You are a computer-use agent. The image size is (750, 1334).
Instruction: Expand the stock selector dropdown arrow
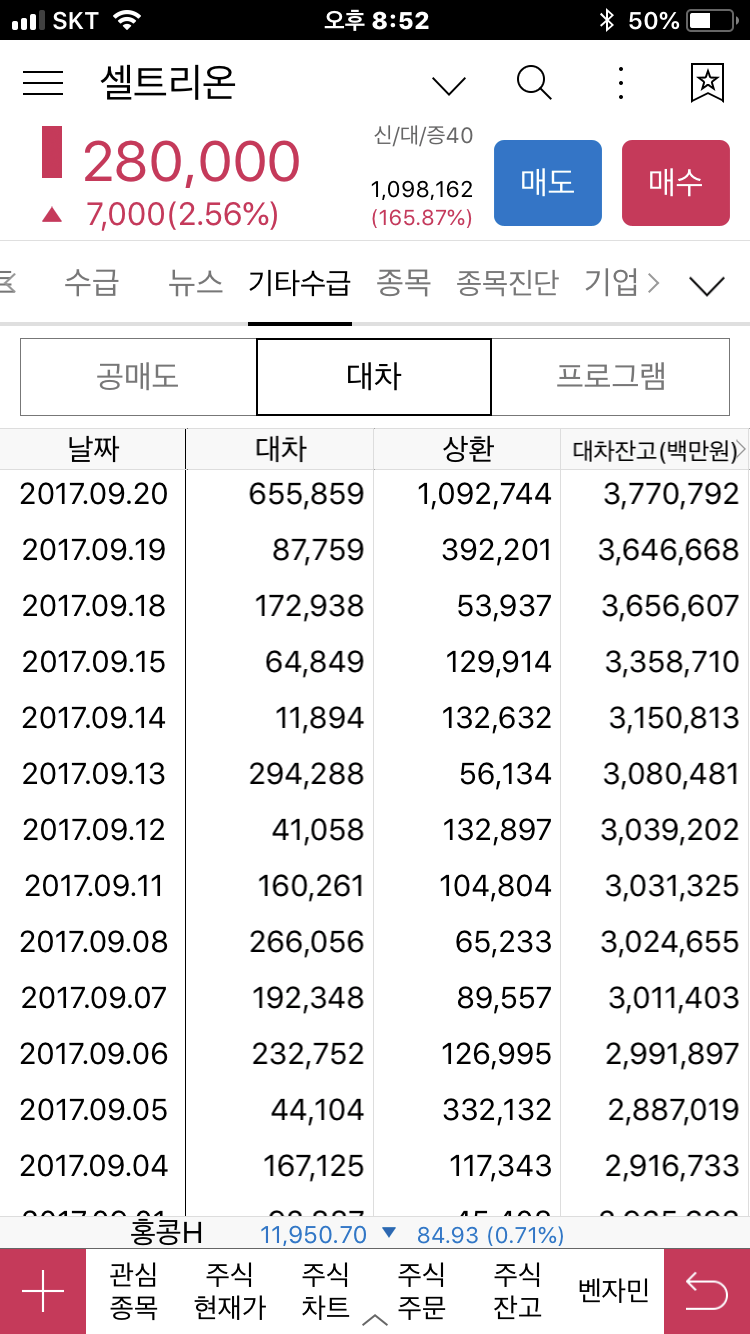(x=449, y=85)
